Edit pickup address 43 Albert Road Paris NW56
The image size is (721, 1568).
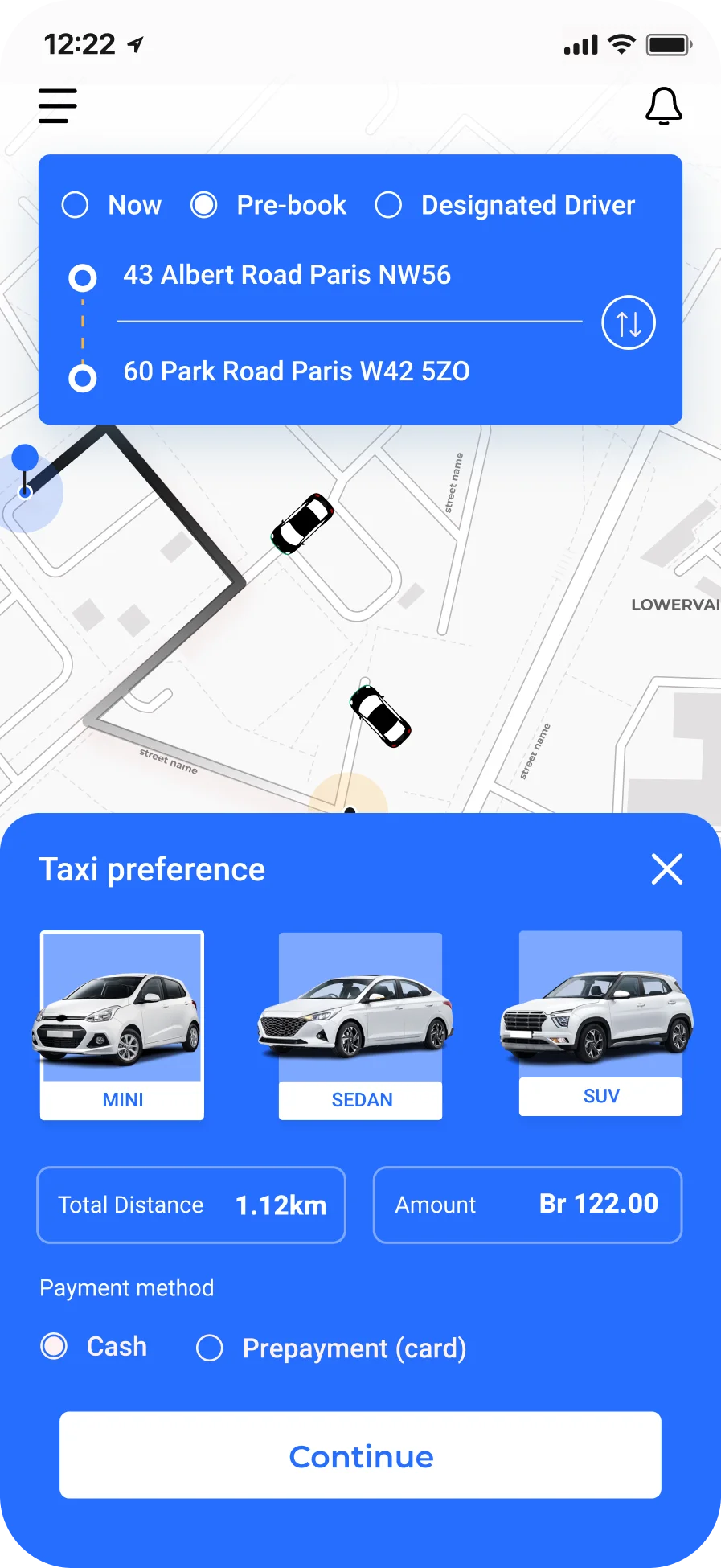(288, 274)
